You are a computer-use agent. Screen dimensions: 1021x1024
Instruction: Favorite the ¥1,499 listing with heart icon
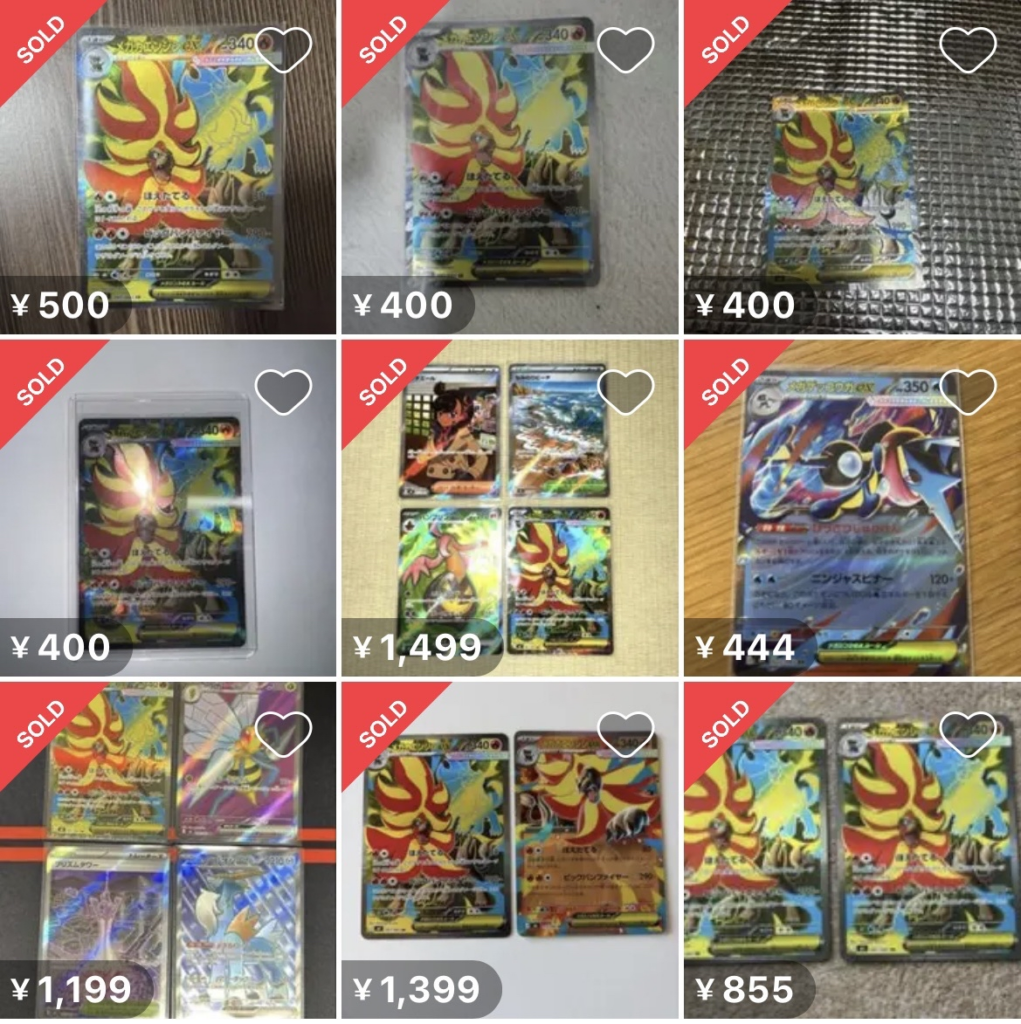click(625, 392)
